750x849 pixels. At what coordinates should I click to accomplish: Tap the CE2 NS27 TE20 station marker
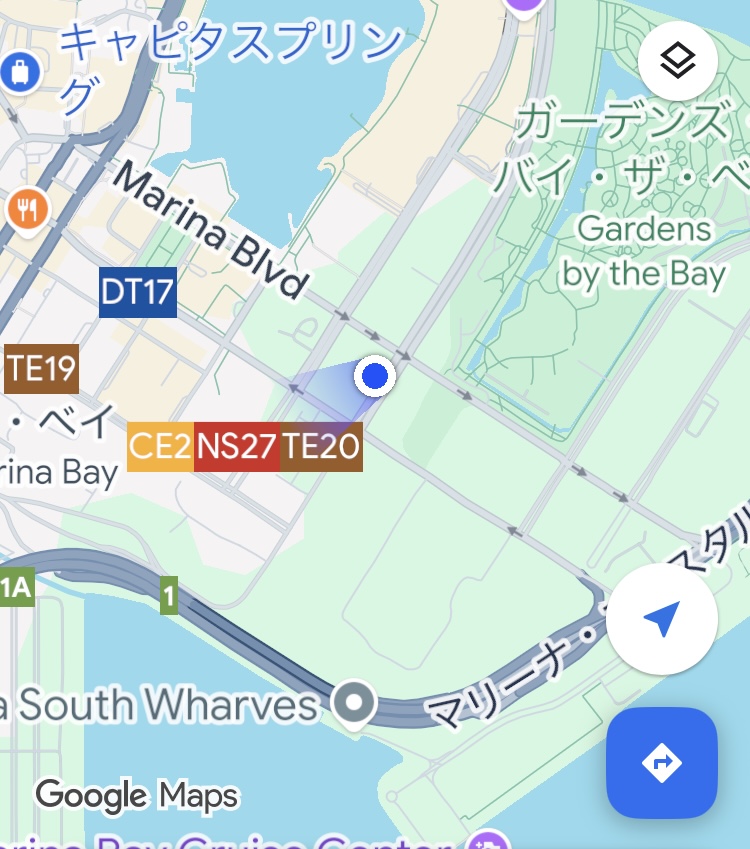(245, 446)
